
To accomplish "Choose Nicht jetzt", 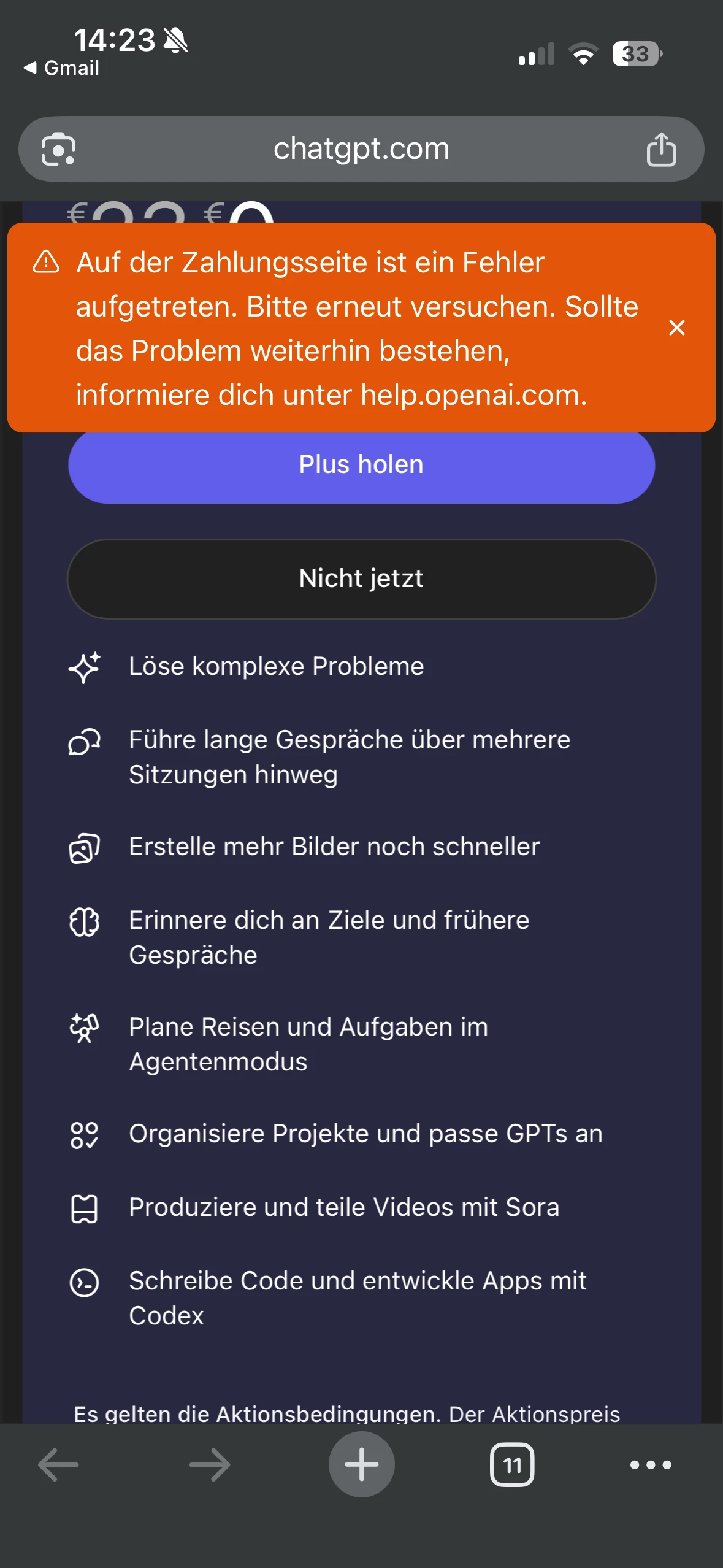I will tap(361, 578).
